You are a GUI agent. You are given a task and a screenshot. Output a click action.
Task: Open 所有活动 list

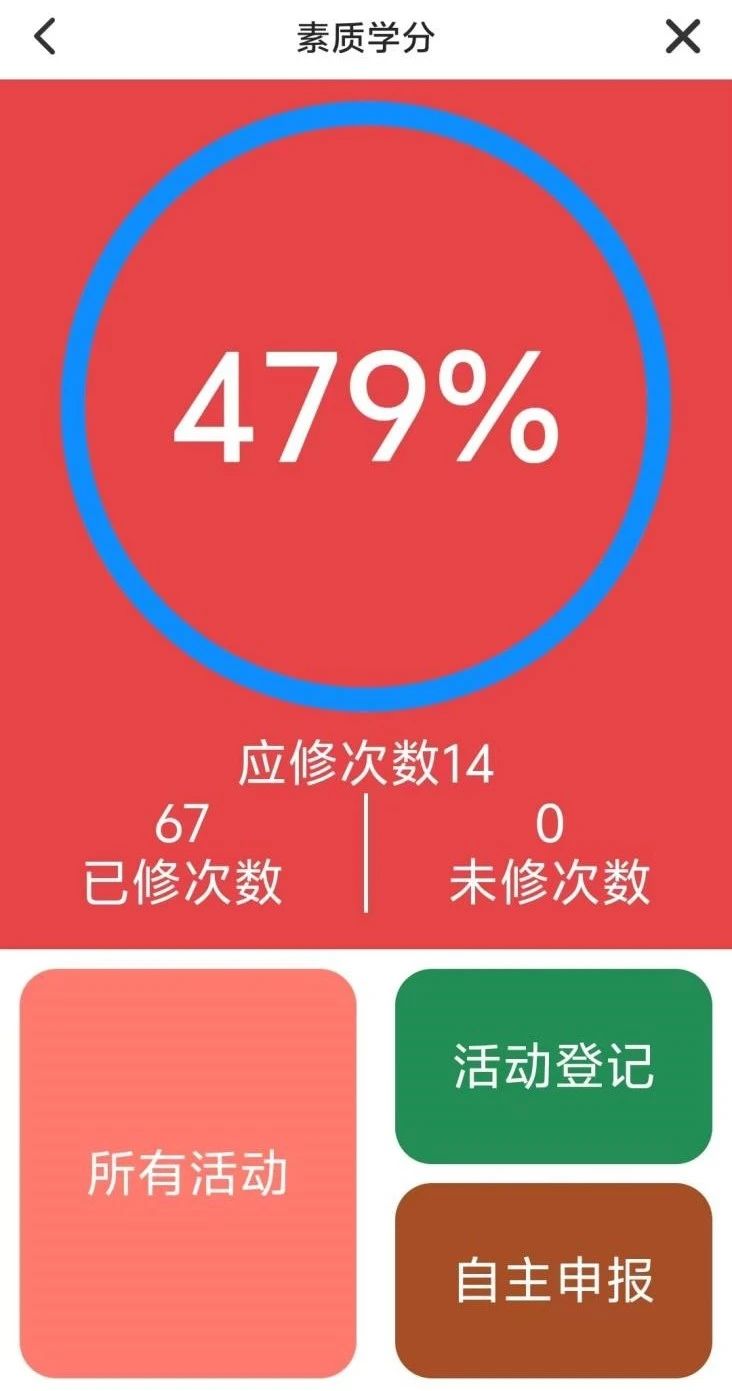[x=188, y=1173]
